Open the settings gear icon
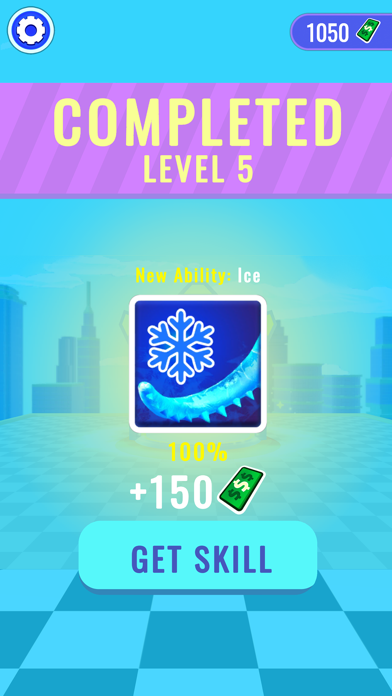The height and width of the screenshot is (696, 392). coord(31,30)
